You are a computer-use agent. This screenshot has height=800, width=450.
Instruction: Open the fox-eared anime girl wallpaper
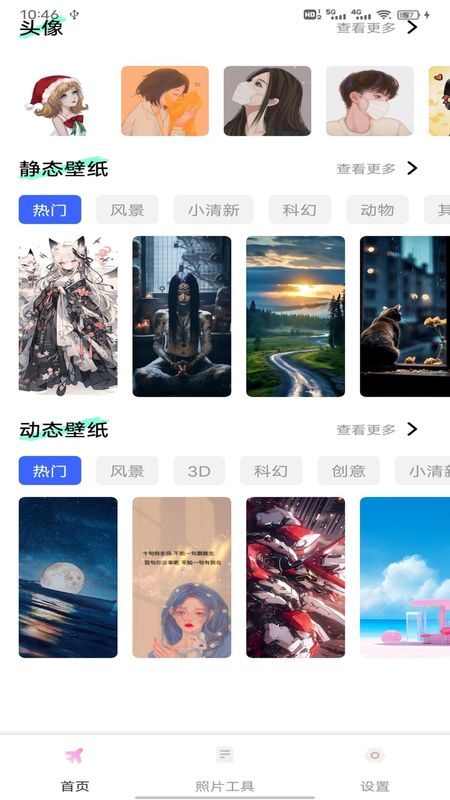click(68, 316)
